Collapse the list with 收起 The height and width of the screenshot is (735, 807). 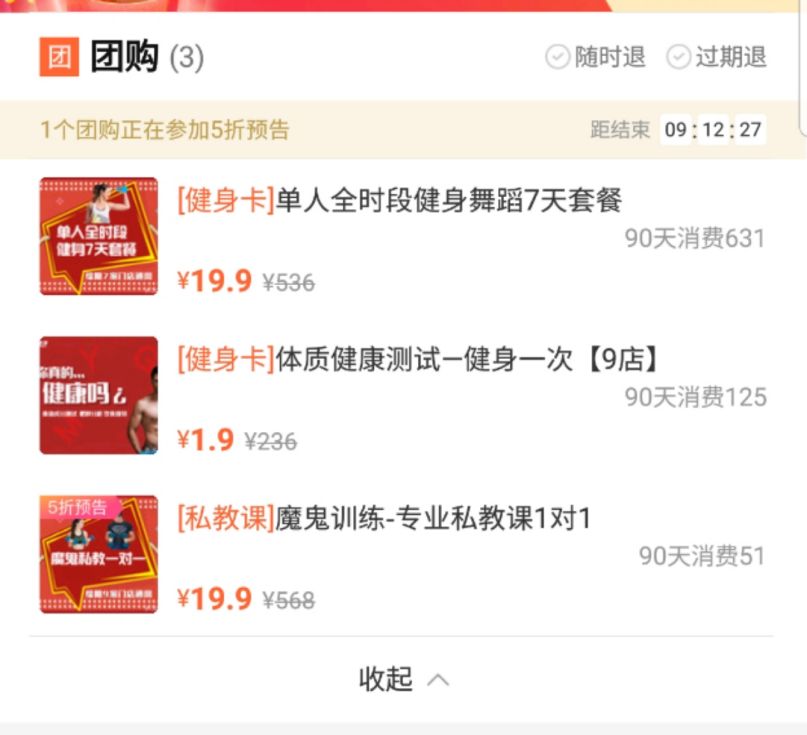[402, 679]
